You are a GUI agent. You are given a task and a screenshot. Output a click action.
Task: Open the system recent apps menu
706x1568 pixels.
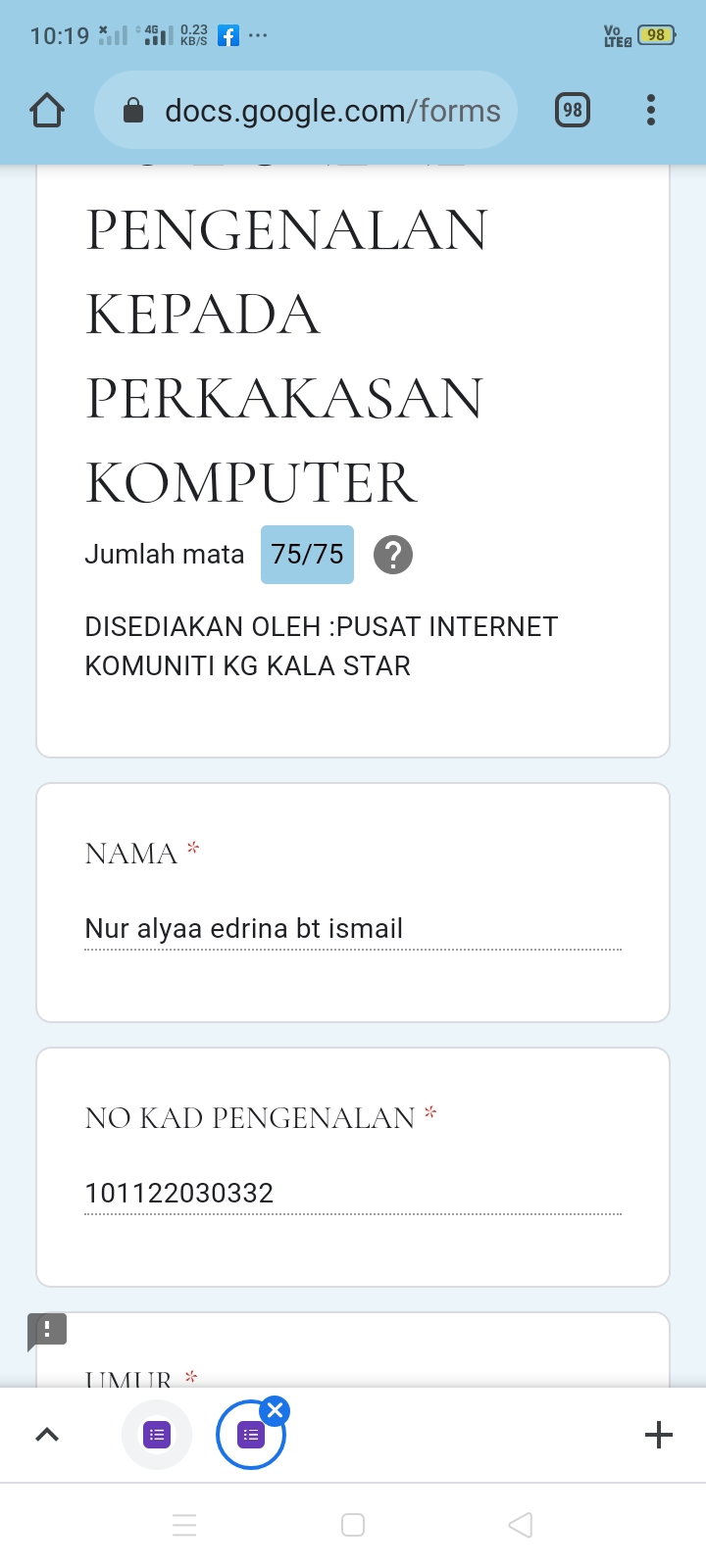click(x=184, y=1525)
